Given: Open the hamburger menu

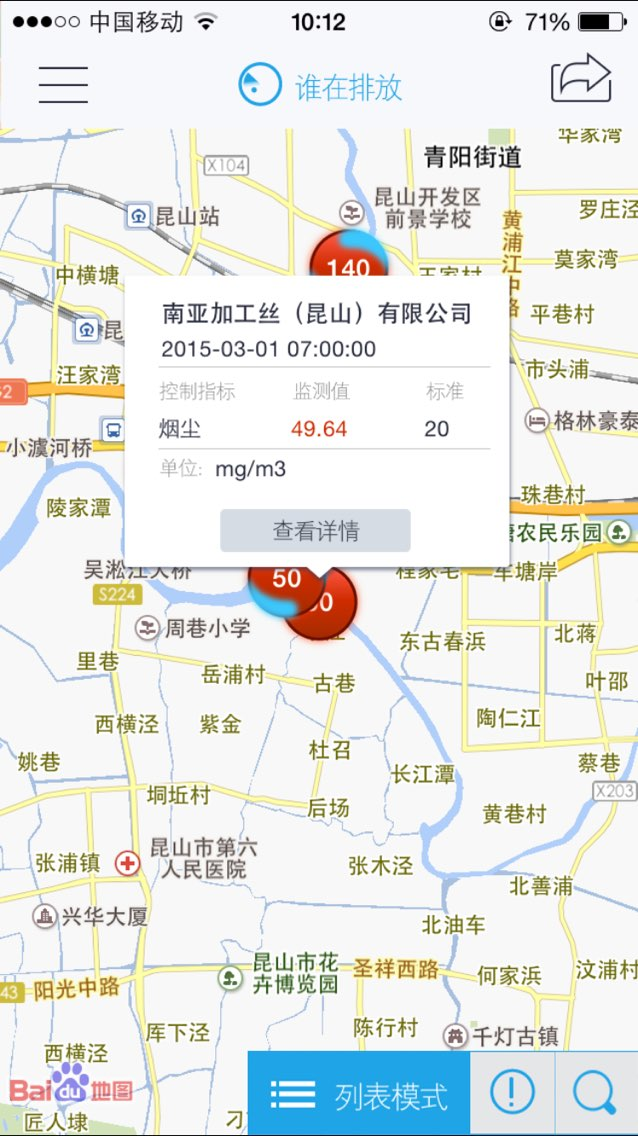Looking at the screenshot, I should 64,85.
